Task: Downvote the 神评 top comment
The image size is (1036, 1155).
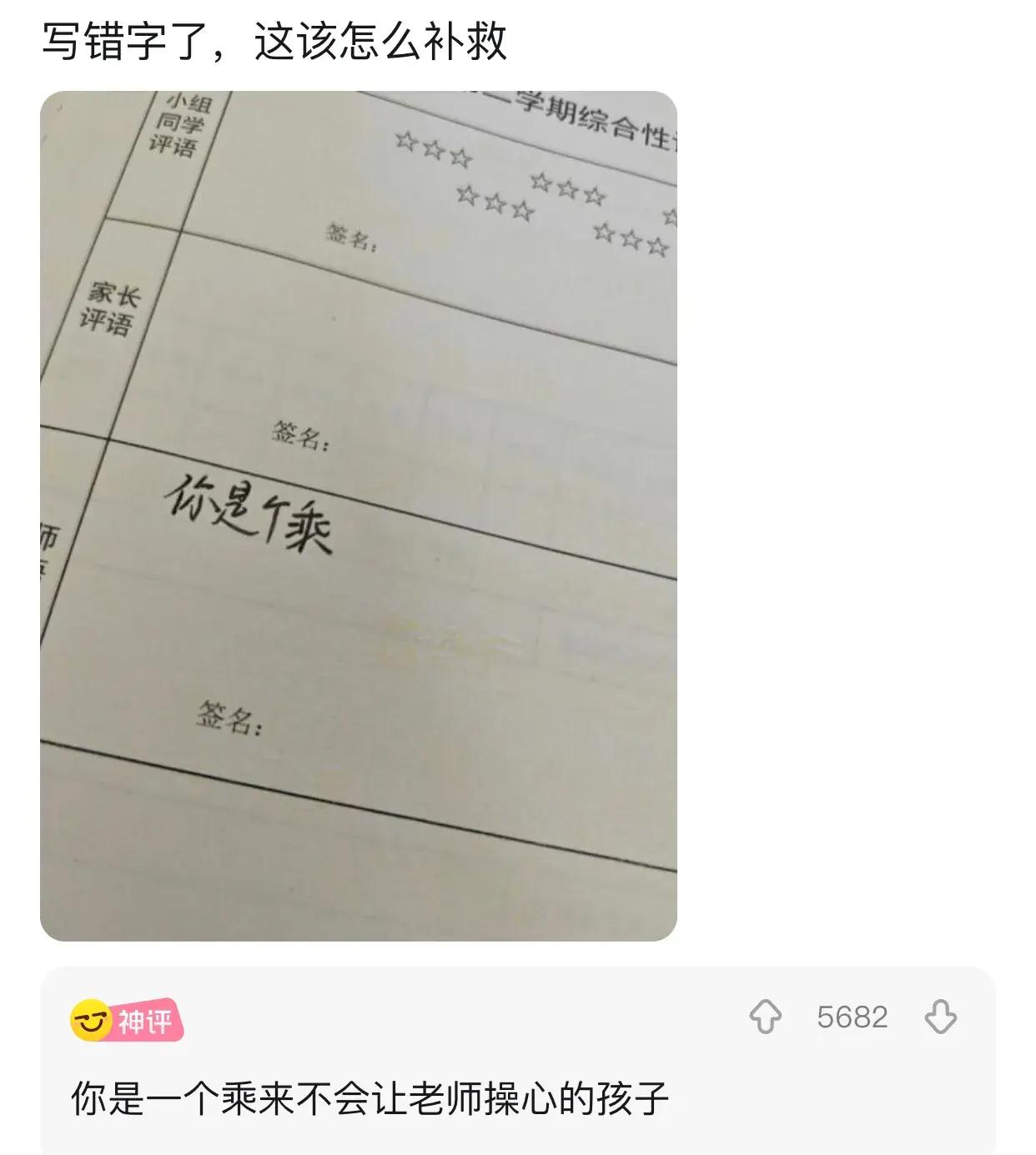Action: [x=941, y=1017]
